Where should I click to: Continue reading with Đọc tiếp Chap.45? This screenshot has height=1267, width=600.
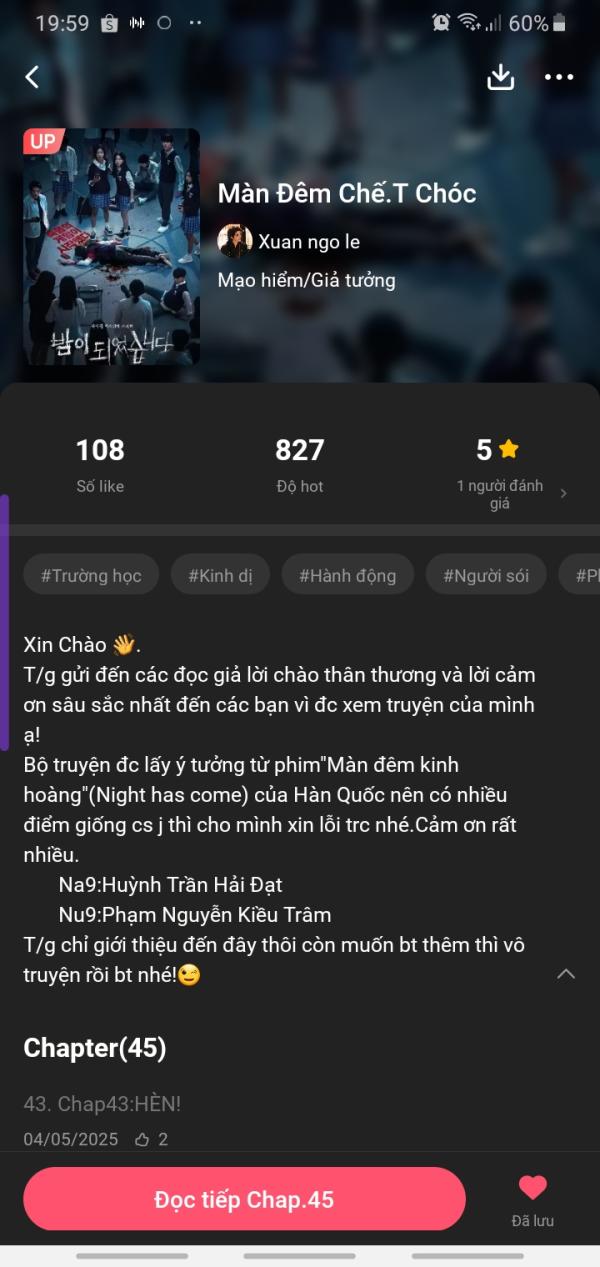pyautogui.click(x=244, y=1199)
